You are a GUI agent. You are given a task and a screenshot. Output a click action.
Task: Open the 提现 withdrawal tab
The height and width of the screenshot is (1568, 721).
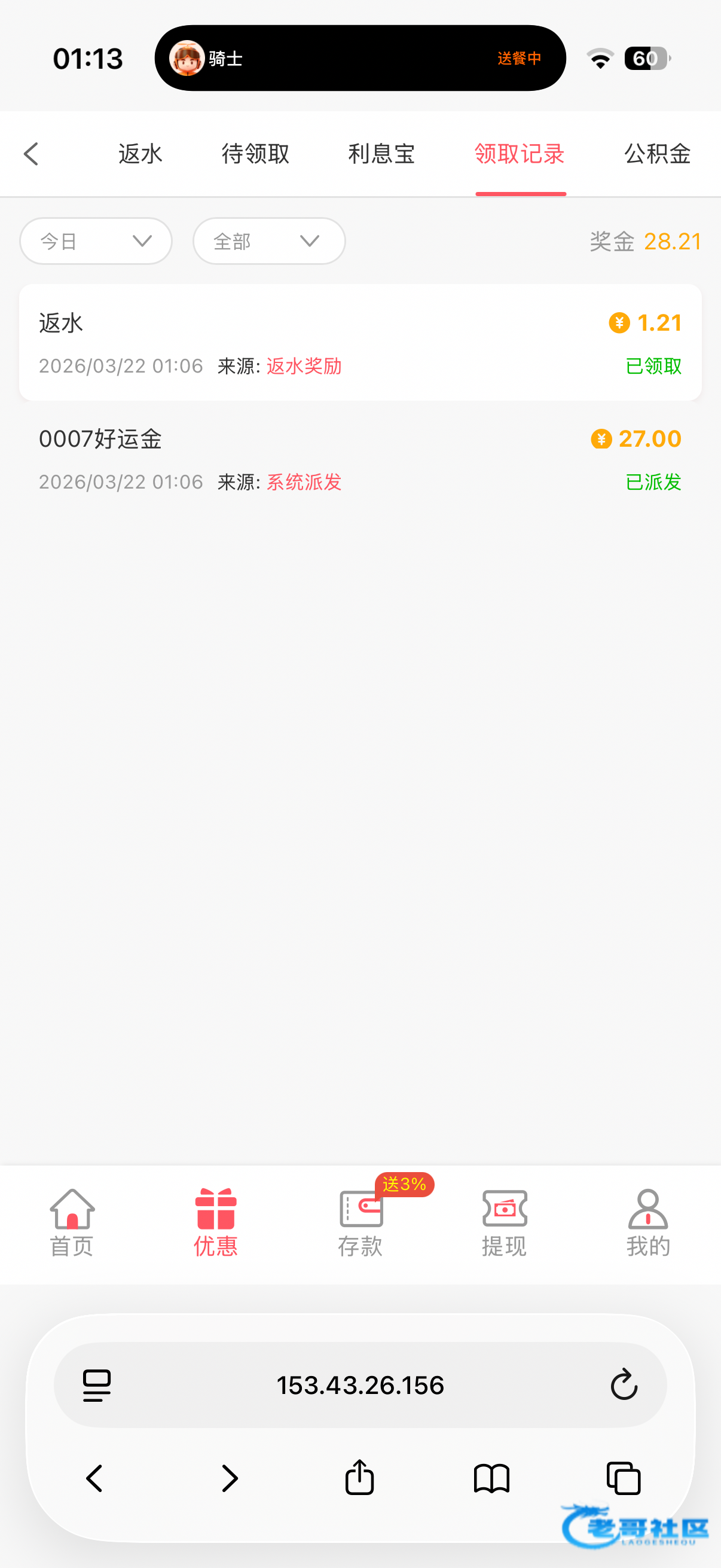505,1224
